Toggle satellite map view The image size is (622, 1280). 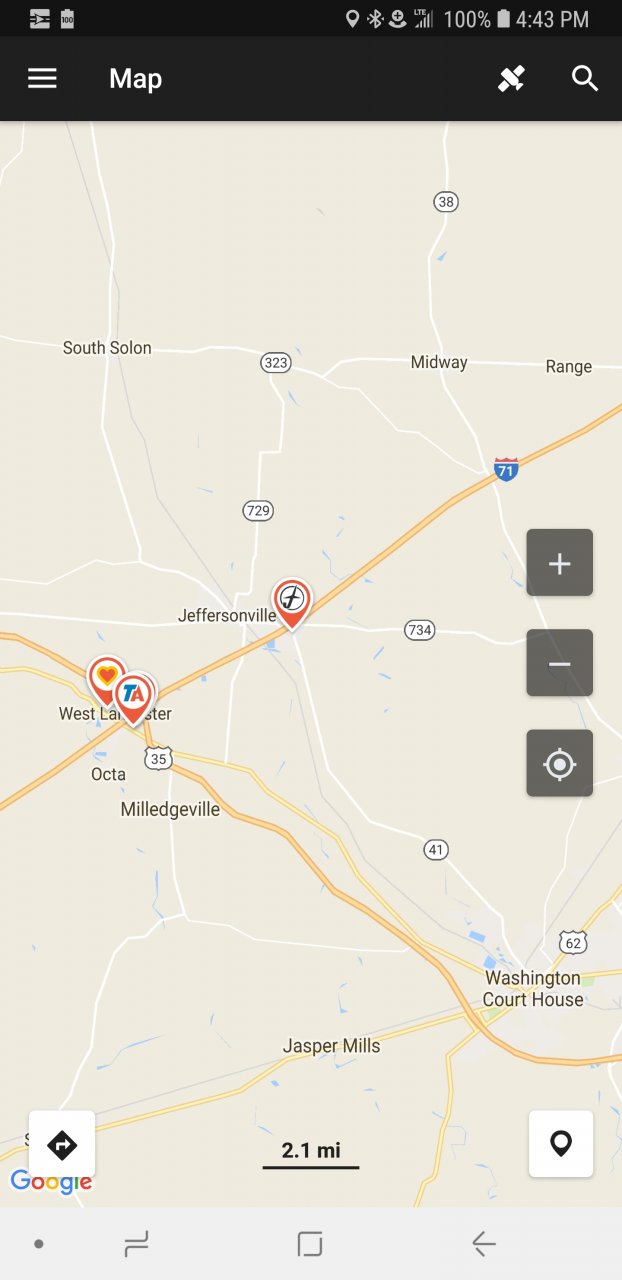click(511, 79)
